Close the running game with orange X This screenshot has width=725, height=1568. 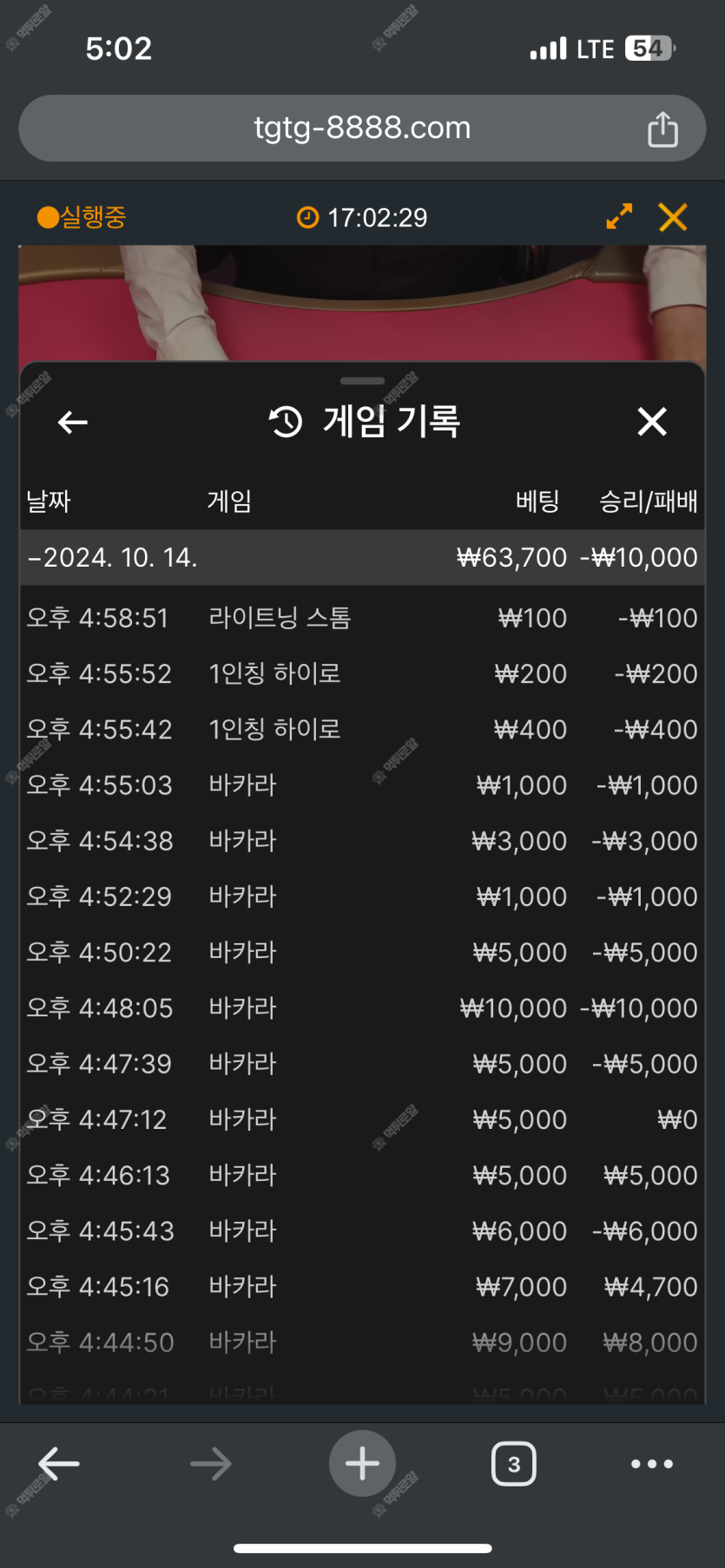673,217
